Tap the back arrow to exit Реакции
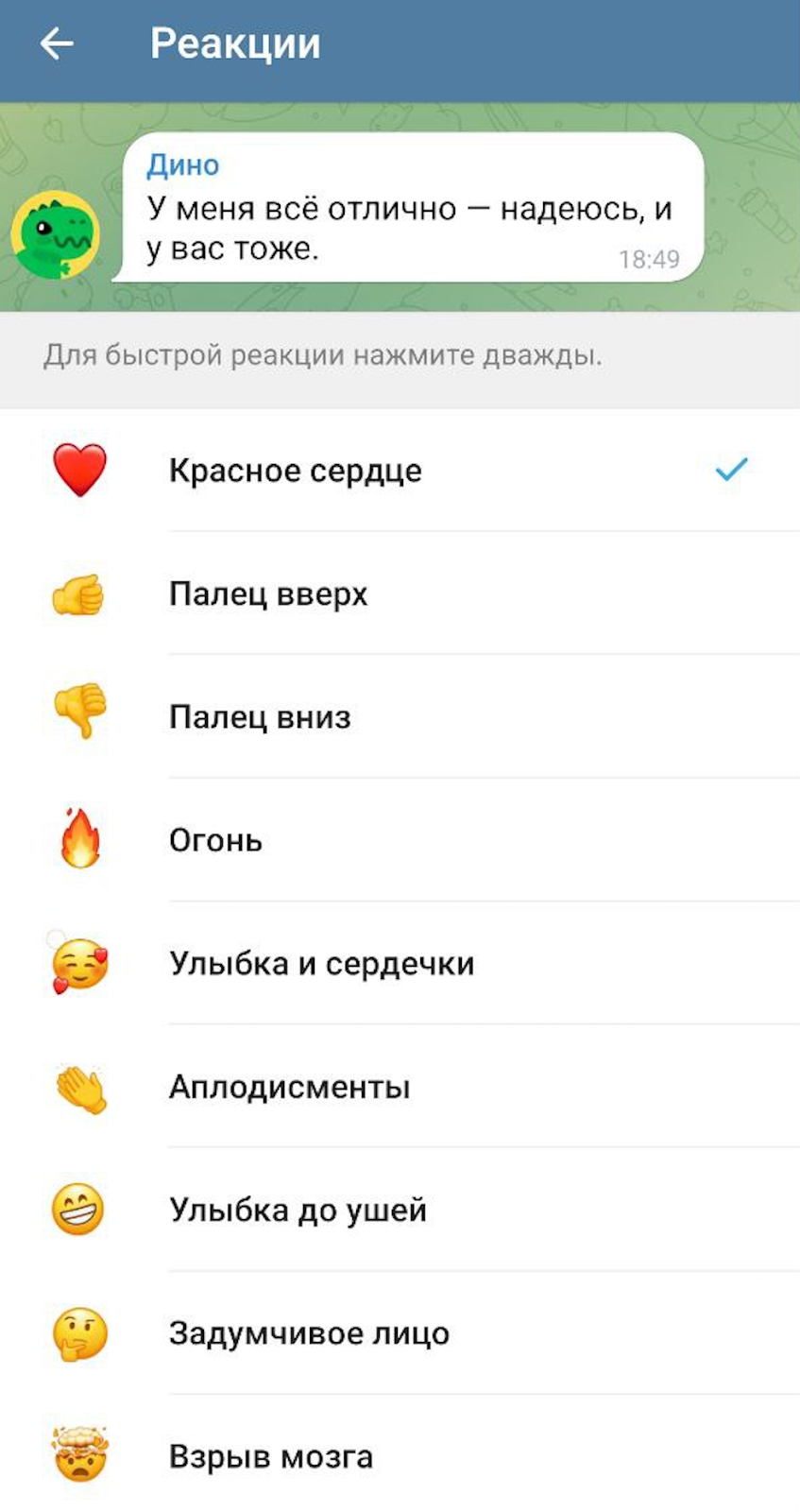 [57, 43]
